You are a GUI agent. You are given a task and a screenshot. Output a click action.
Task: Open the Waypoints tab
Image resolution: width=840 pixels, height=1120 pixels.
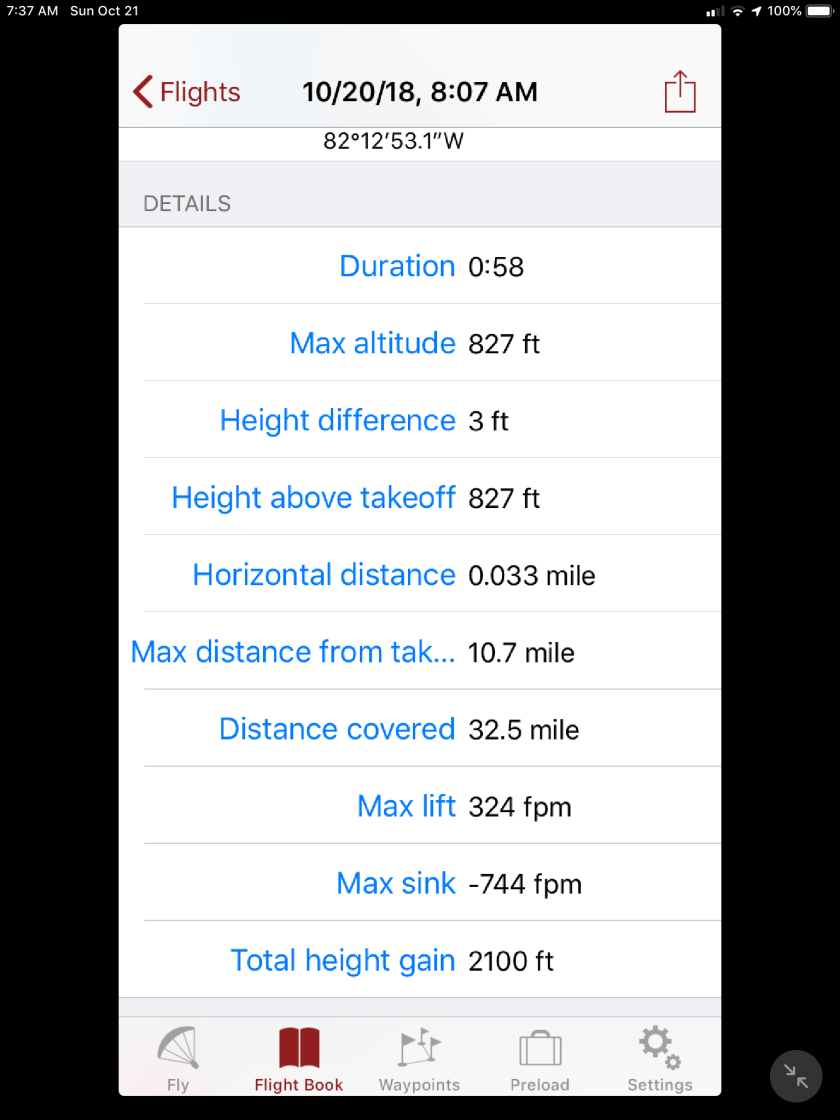[420, 1060]
